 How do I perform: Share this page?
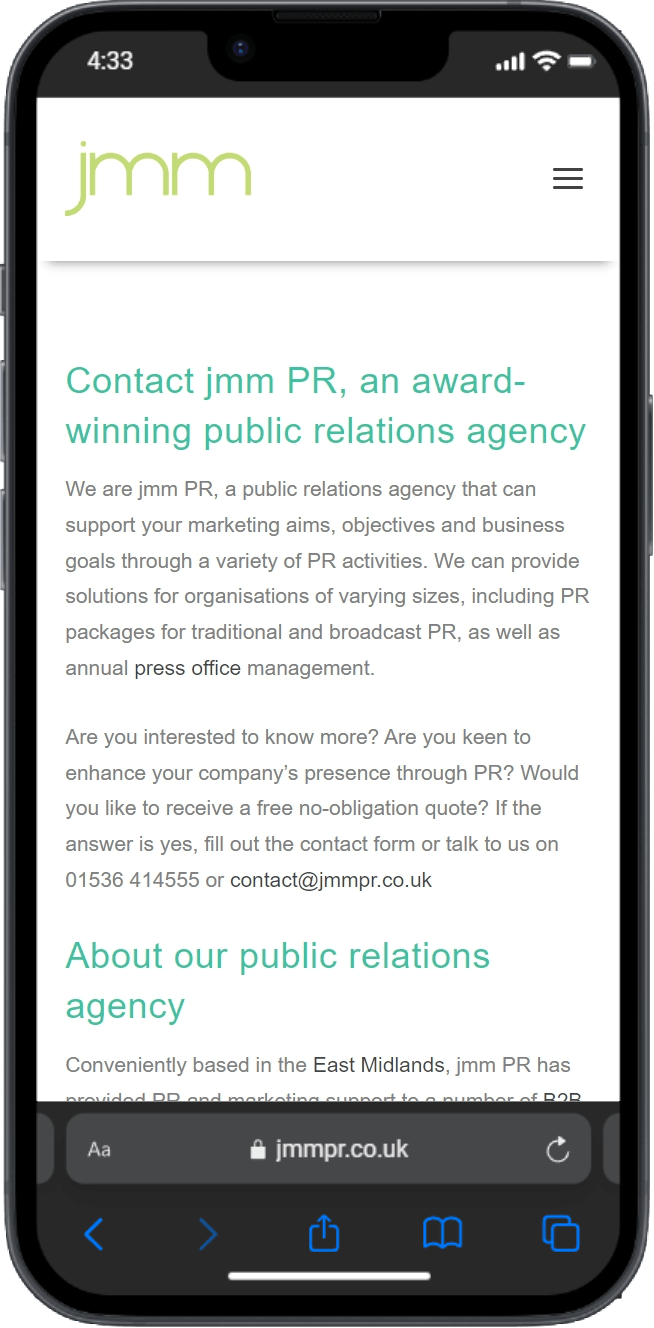pyautogui.click(x=324, y=1235)
